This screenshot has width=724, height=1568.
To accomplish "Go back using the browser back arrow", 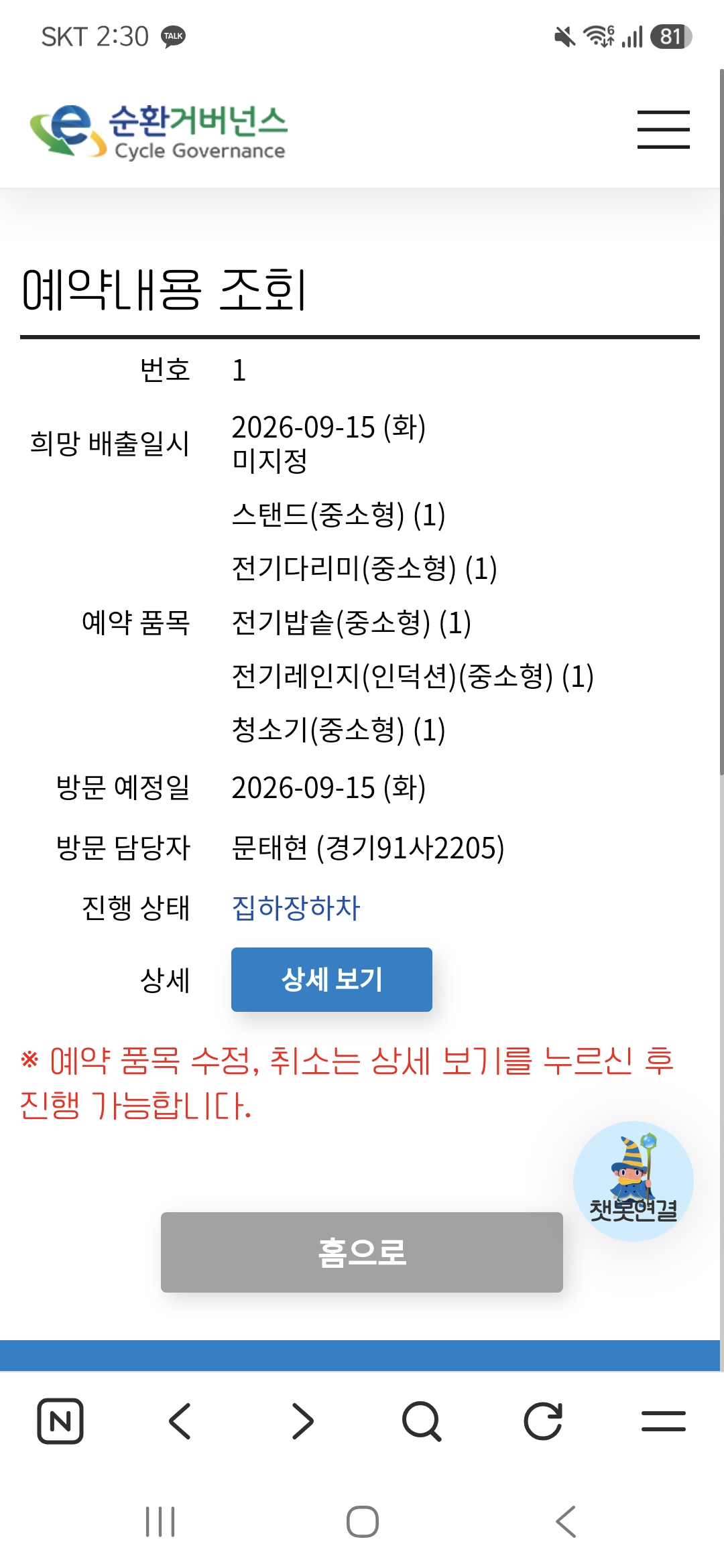I will pos(180,1421).
